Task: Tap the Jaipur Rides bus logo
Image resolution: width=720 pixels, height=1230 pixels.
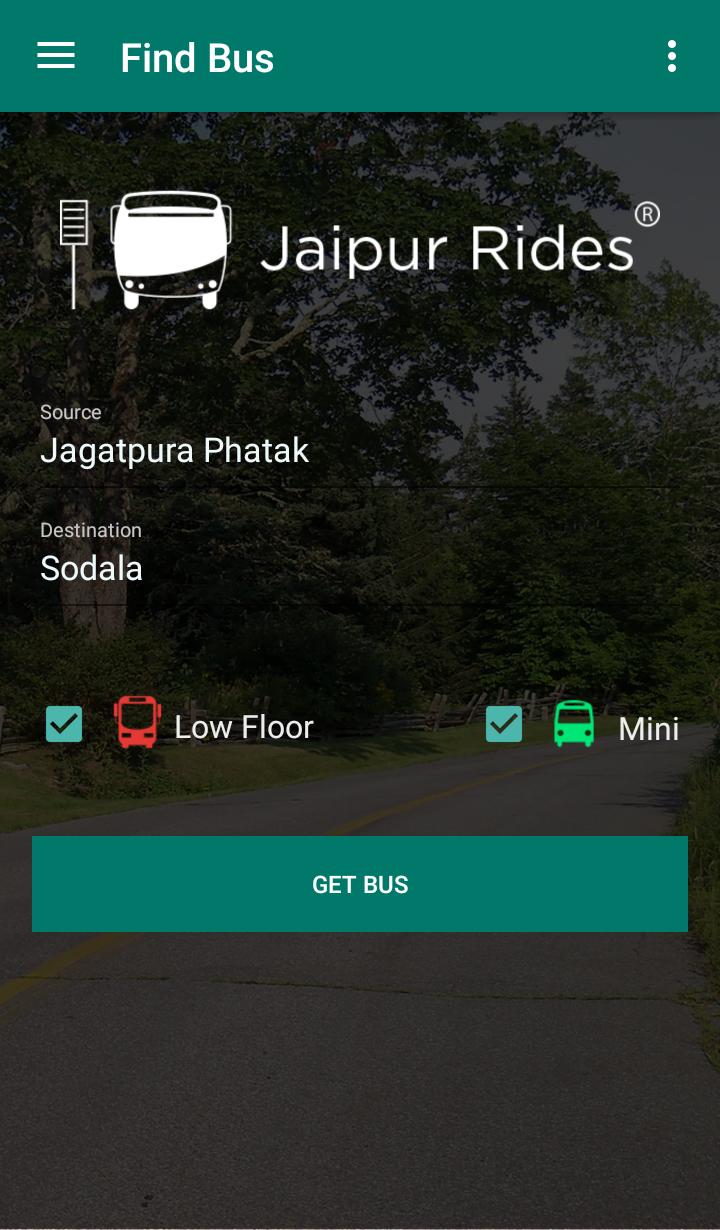Action: tap(172, 246)
